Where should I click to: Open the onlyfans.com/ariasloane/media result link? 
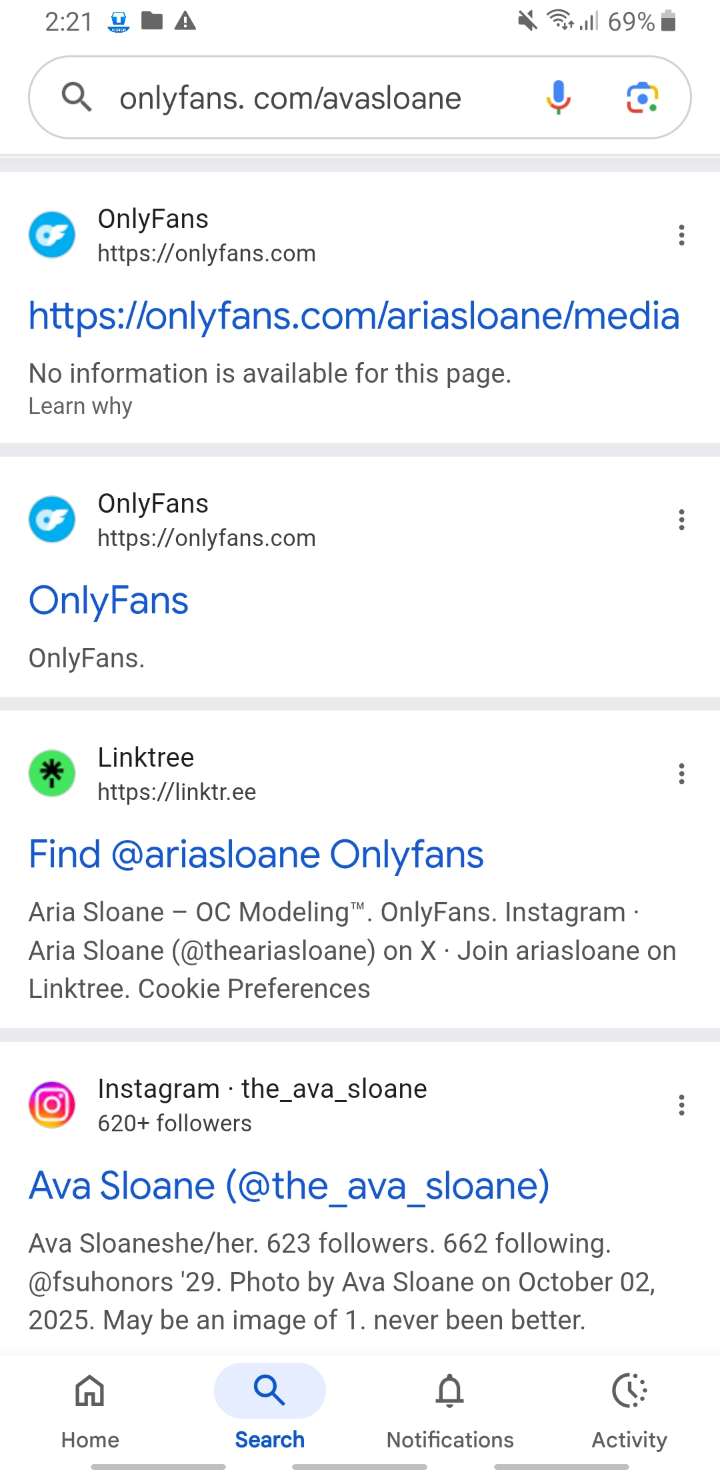tap(354, 316)
